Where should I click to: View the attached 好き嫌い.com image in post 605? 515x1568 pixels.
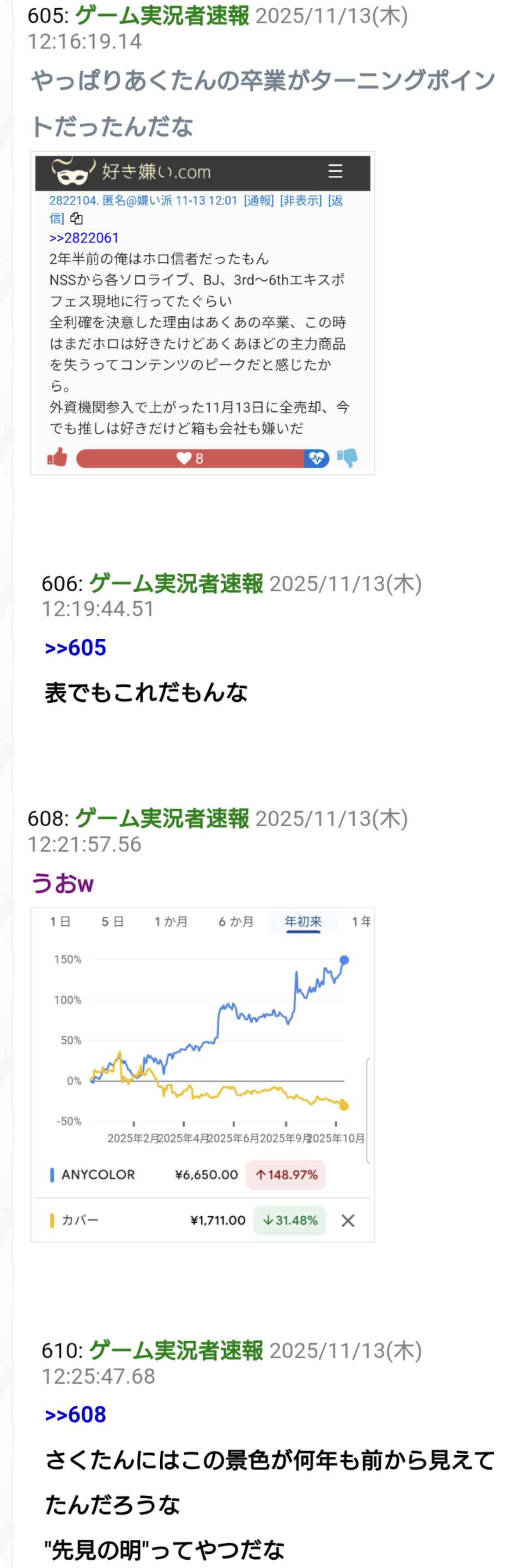tap(202, 313)
